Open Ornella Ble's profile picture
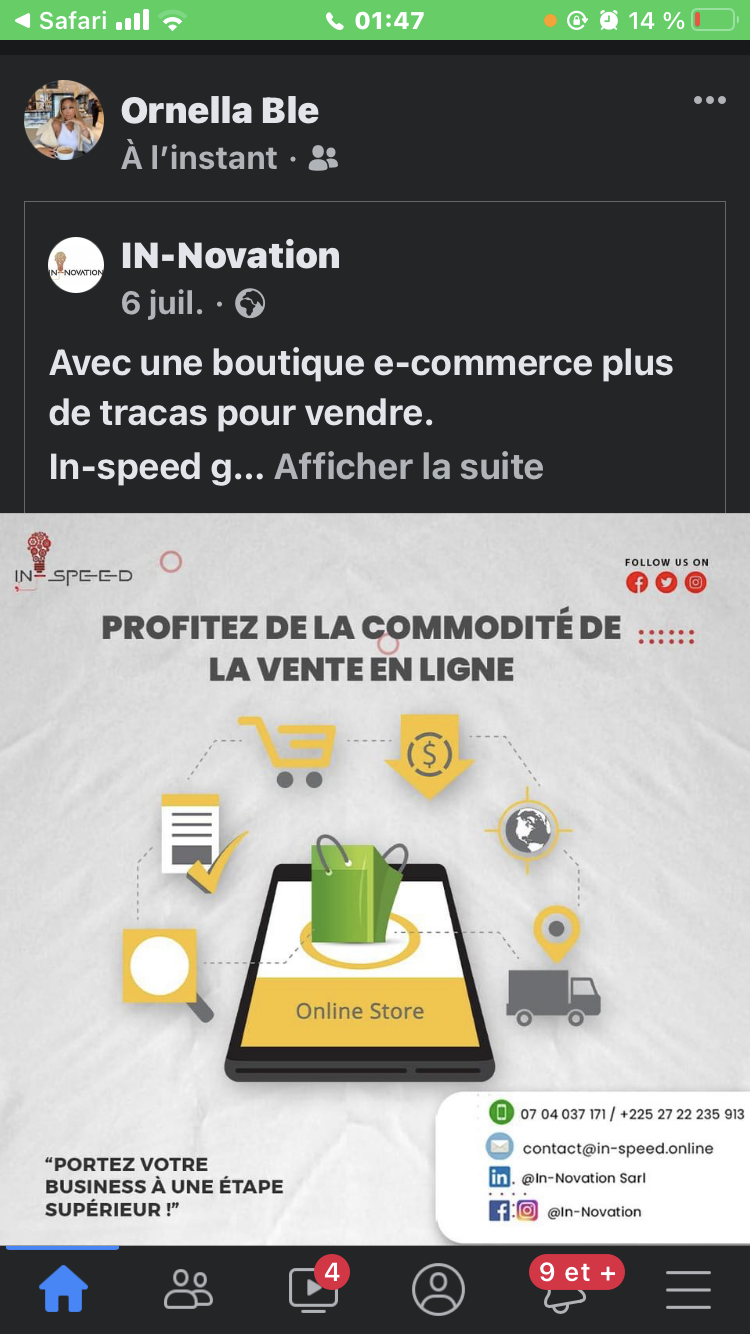Image resolution: width=750 pixels, height=1334 pixels. tap(64, 120)
